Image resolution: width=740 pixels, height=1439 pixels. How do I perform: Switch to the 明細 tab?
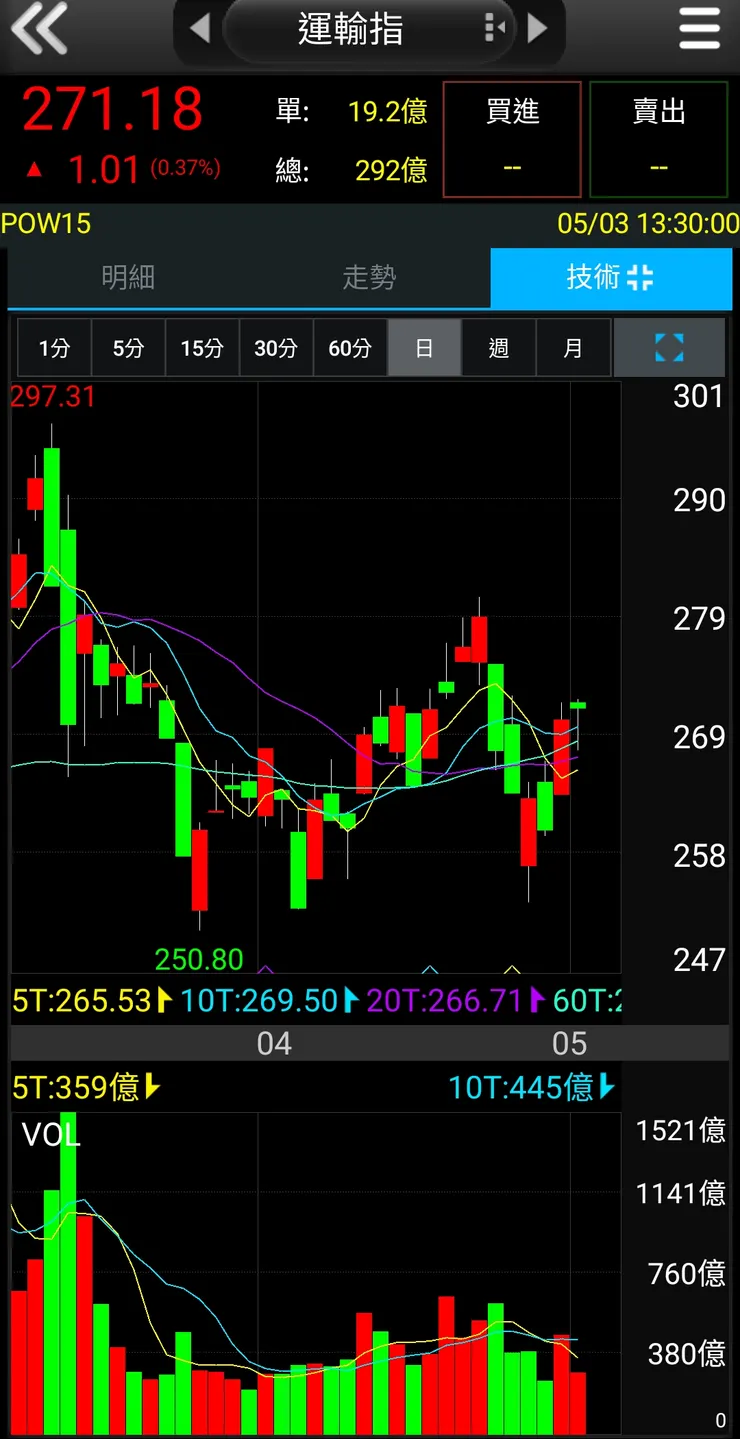(128, 277)
